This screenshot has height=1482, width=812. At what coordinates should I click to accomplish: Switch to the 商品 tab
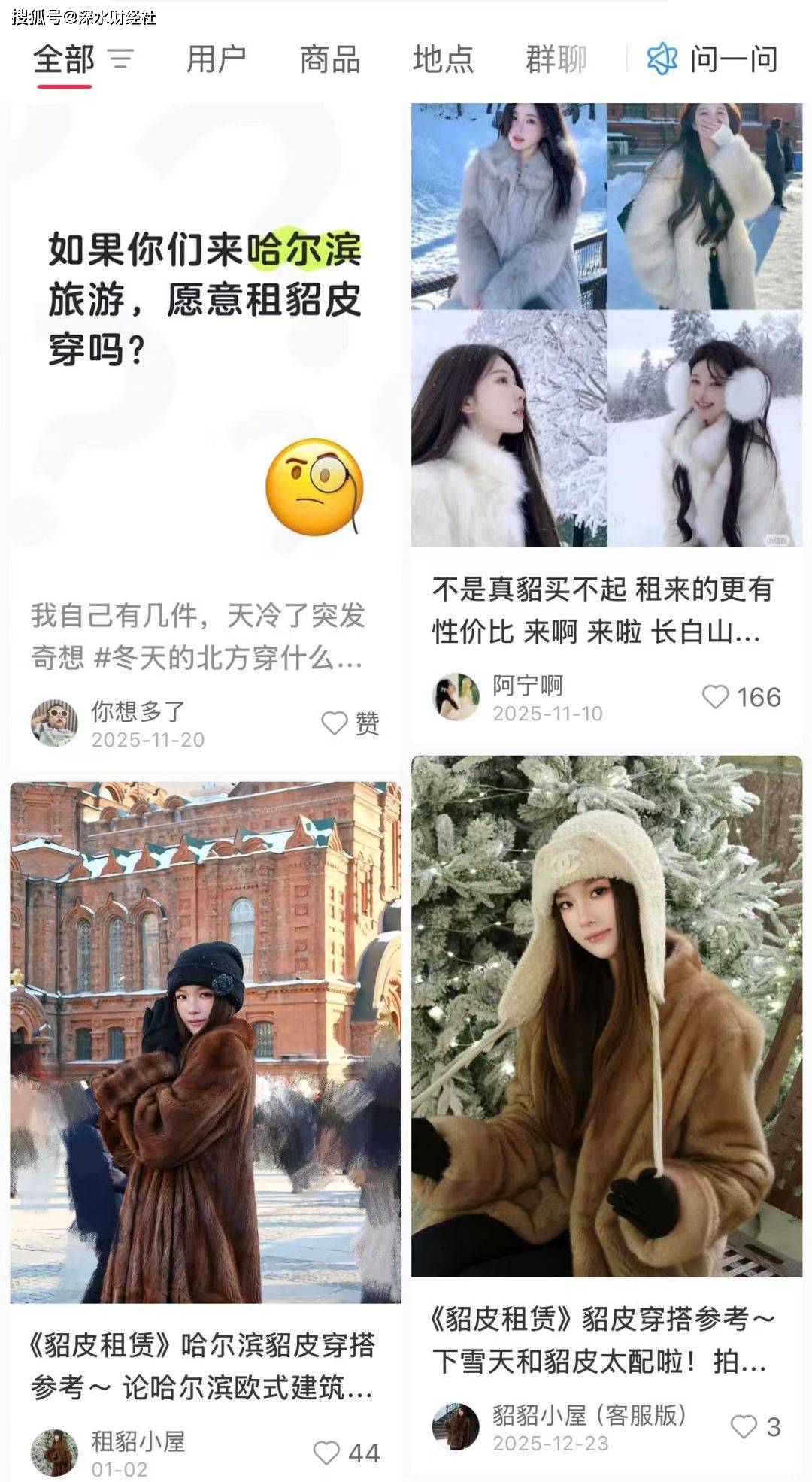(x=329, y=60)
